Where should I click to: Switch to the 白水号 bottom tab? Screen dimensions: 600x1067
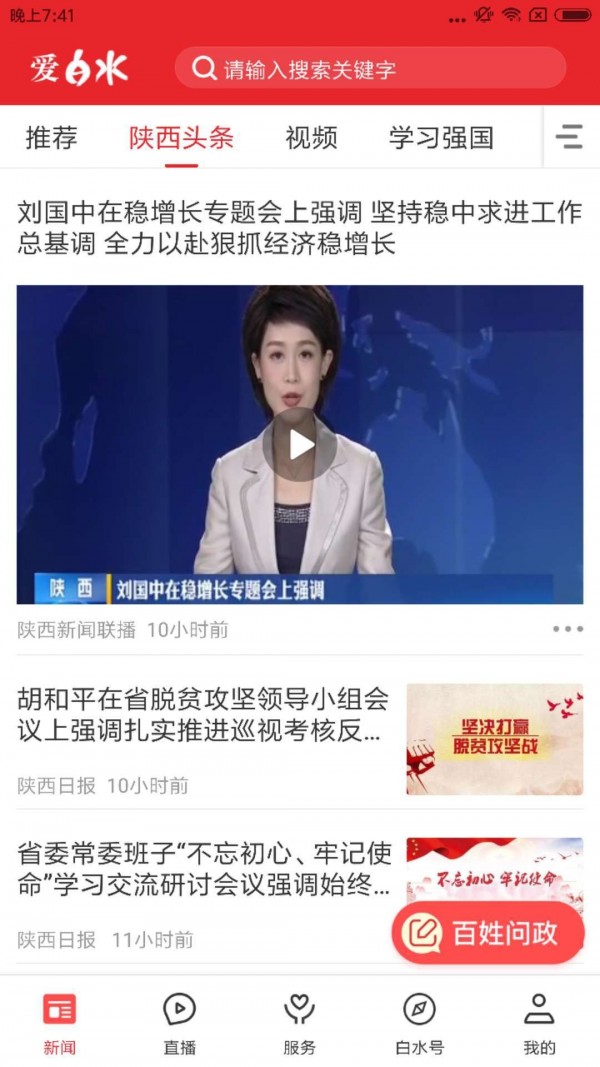pos(419,1024)
